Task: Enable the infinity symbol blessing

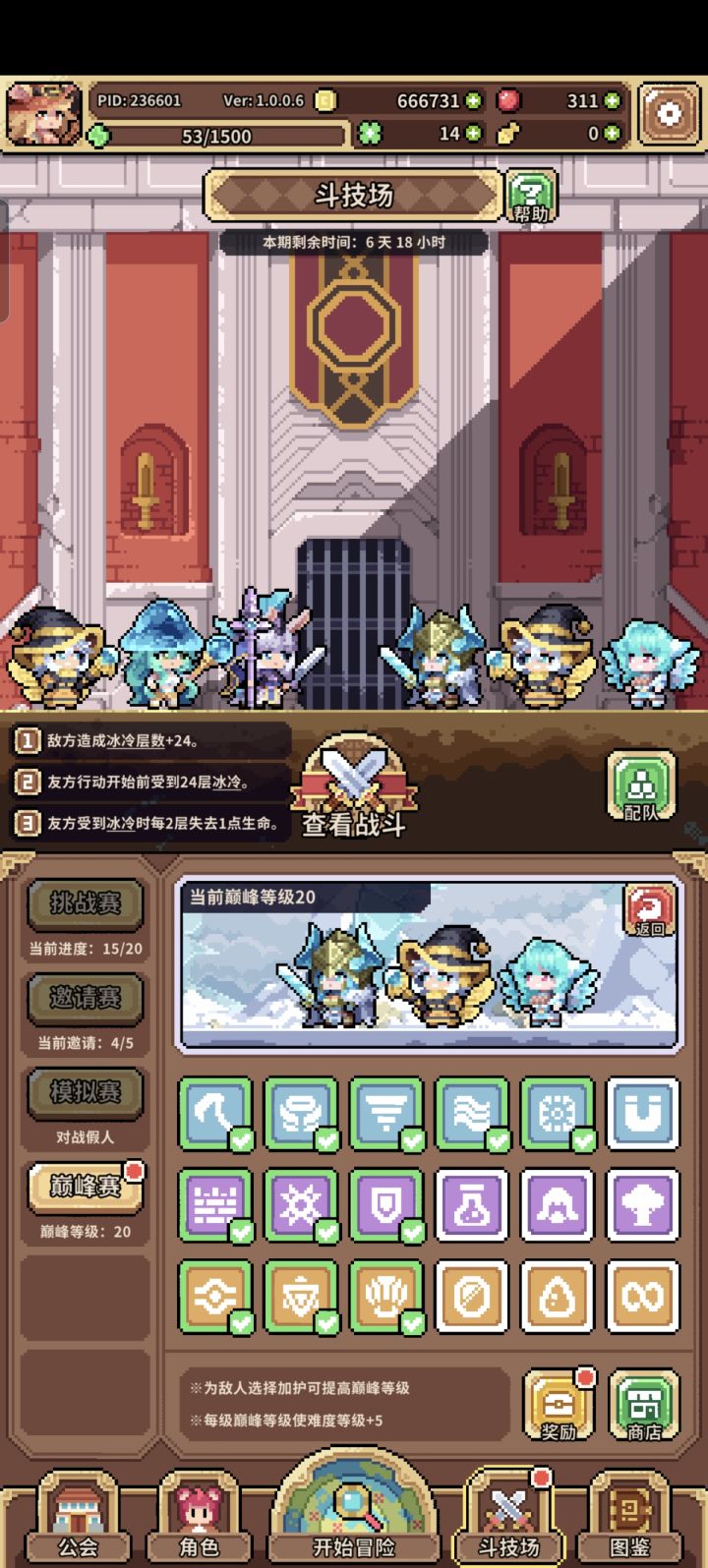Action: 641,1297
